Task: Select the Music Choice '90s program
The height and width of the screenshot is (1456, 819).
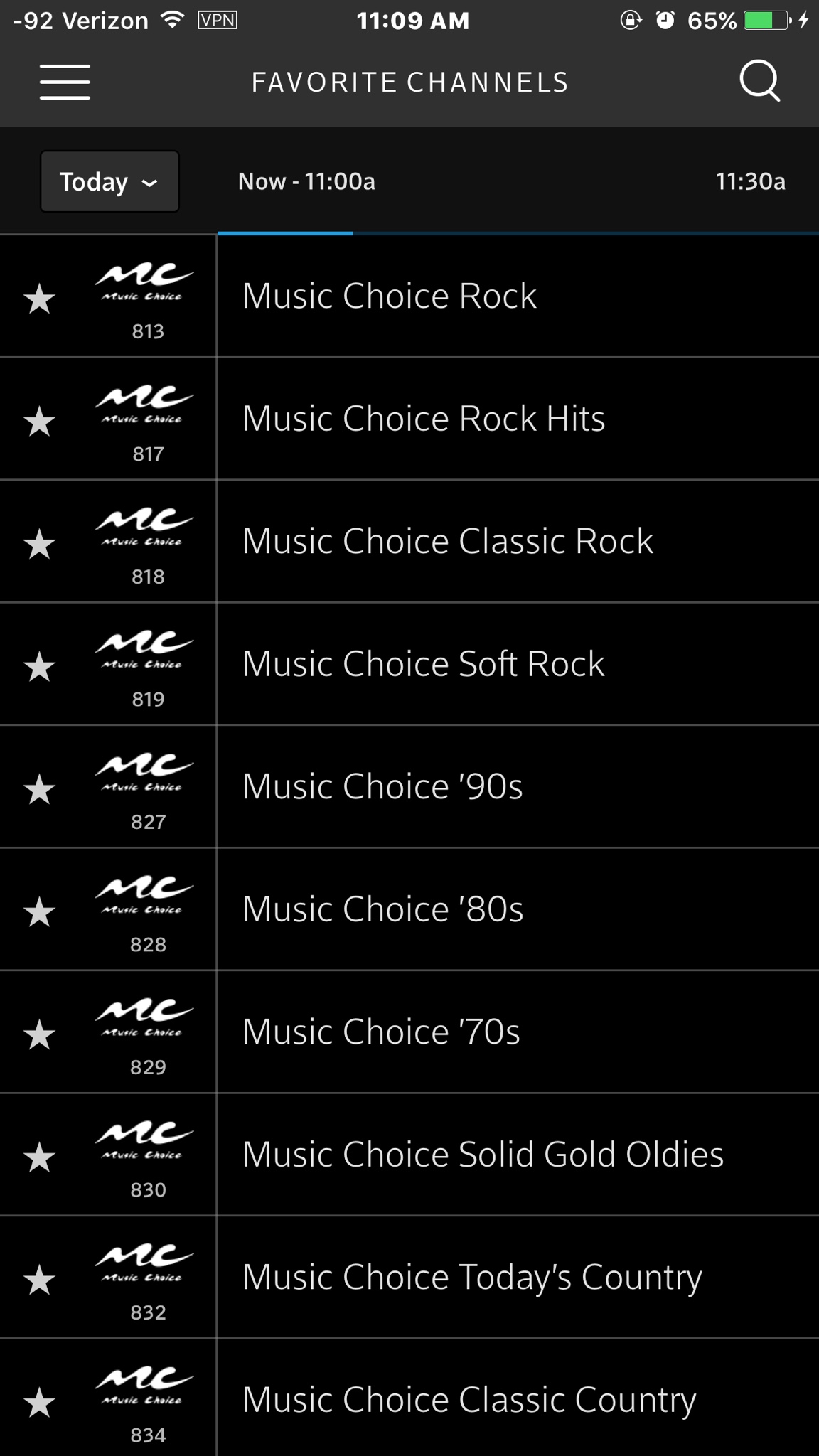Action: pyautogui.click(x=517, y=787)
